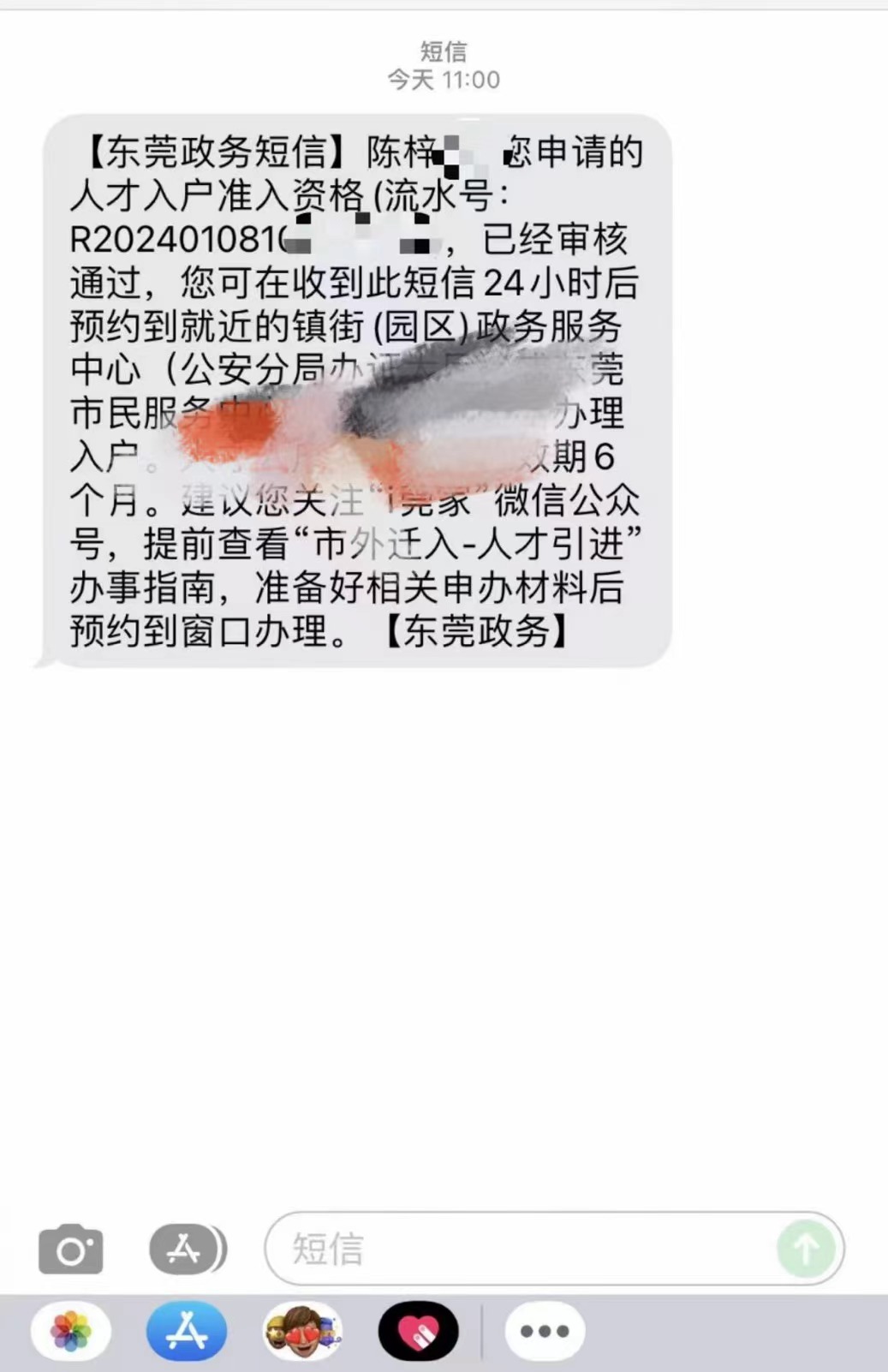
Task: Open Memoji stickers in the app strip
Action: 302,1331
